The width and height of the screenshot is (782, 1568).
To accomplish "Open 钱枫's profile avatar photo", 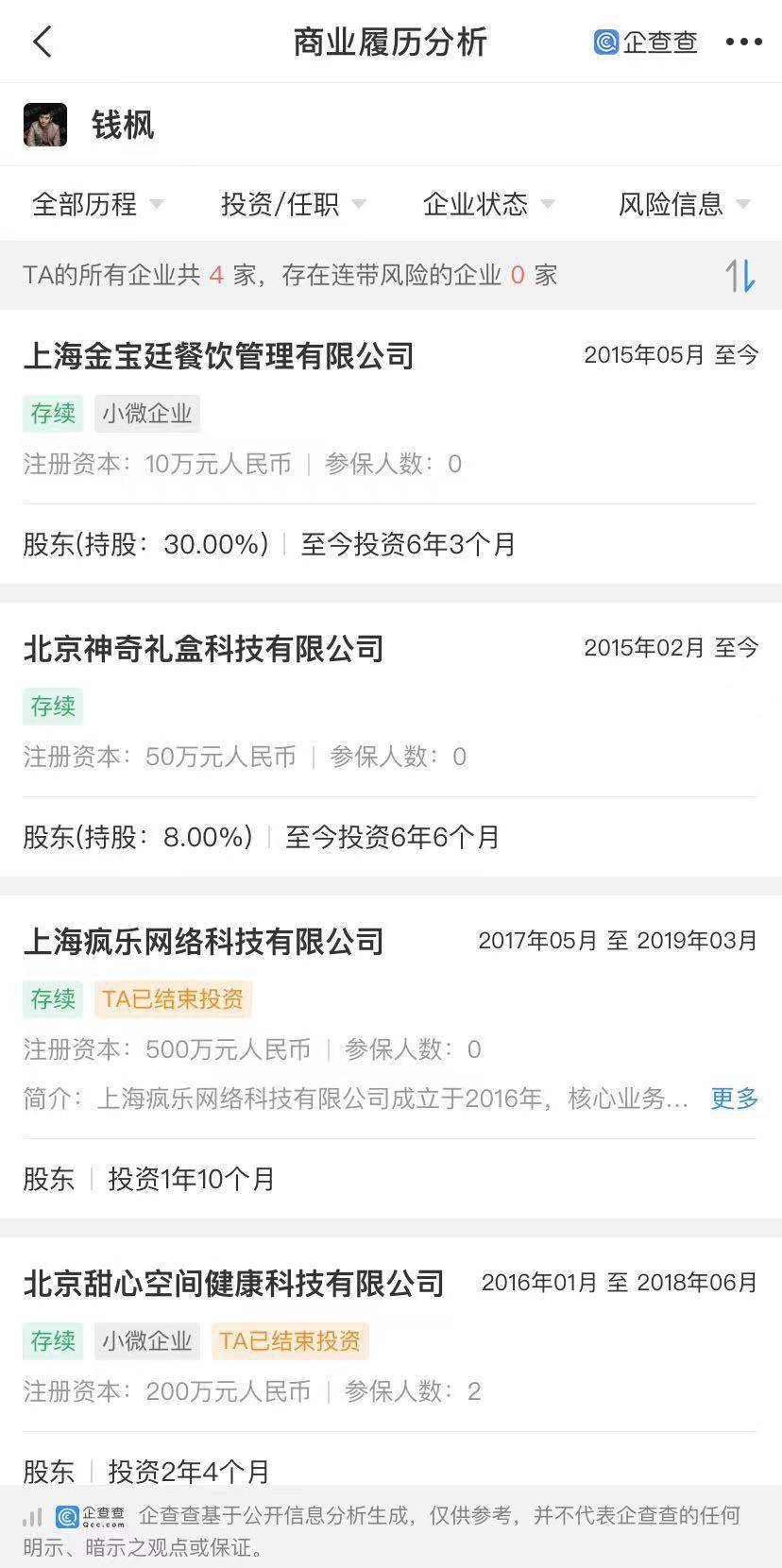I will [x=44, y=124].
